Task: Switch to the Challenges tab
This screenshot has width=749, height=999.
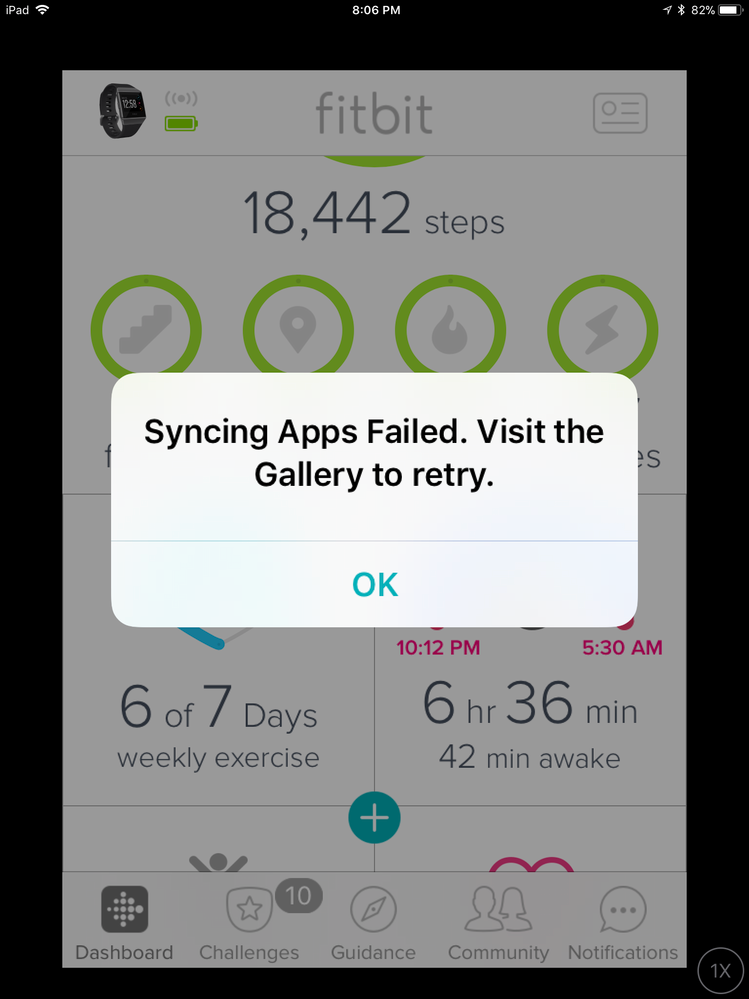Action: coord(249,923)
